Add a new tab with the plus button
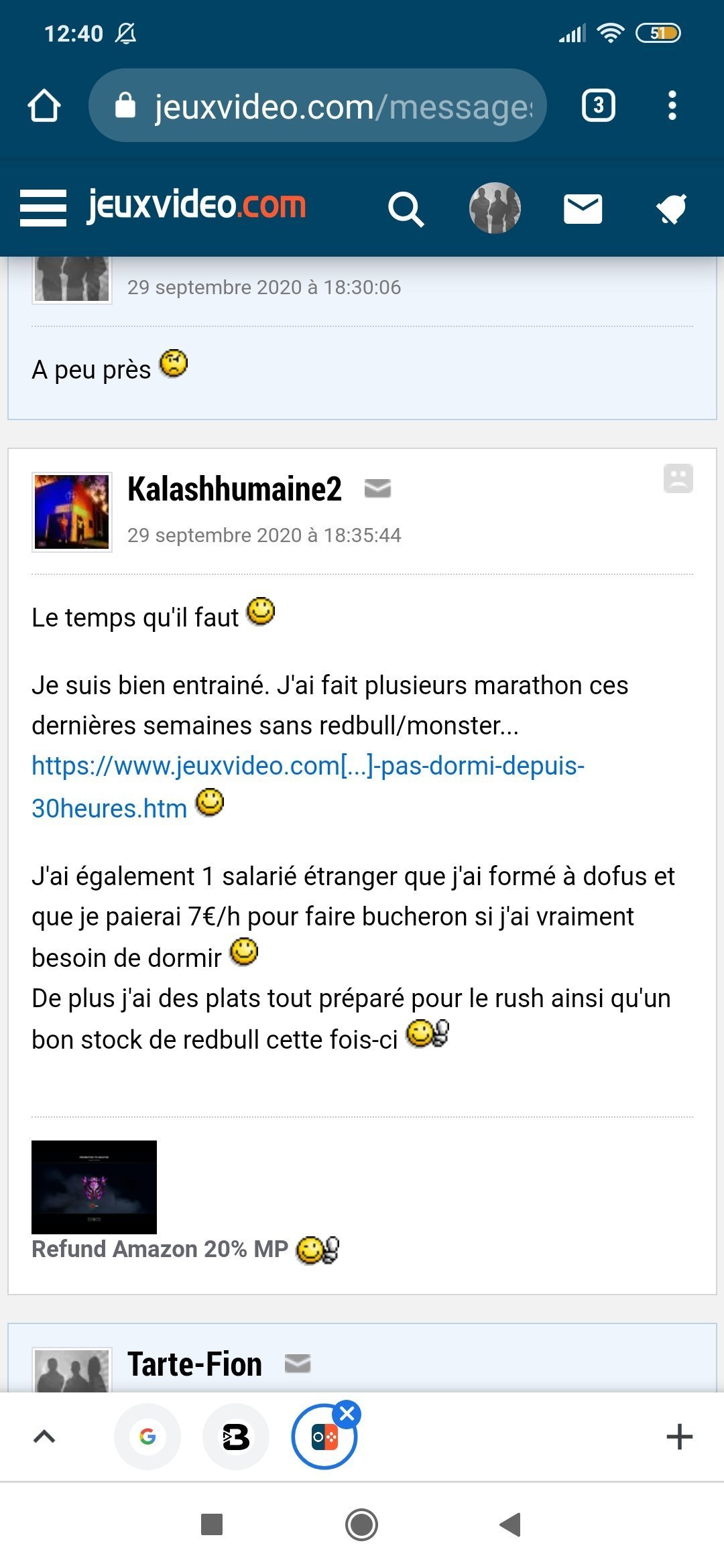 coord(679,1437)
